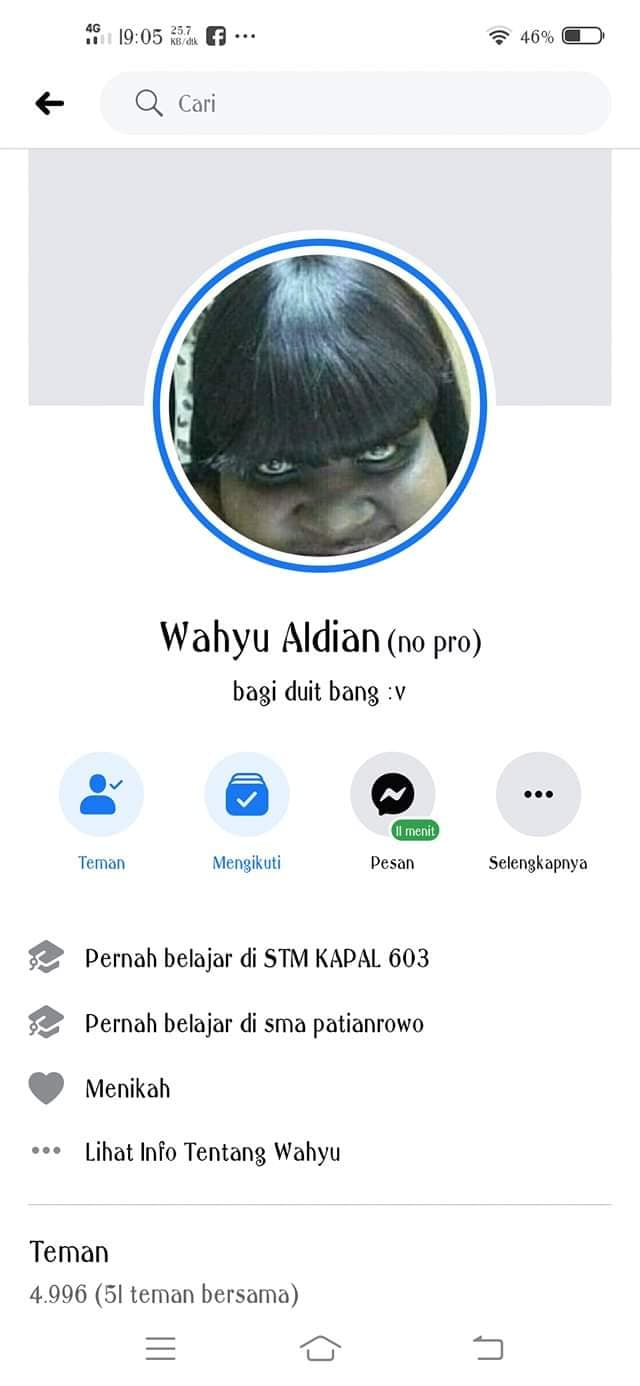
Task: Open the STM KAPAL 603 school entry
Action: (320, 958)
